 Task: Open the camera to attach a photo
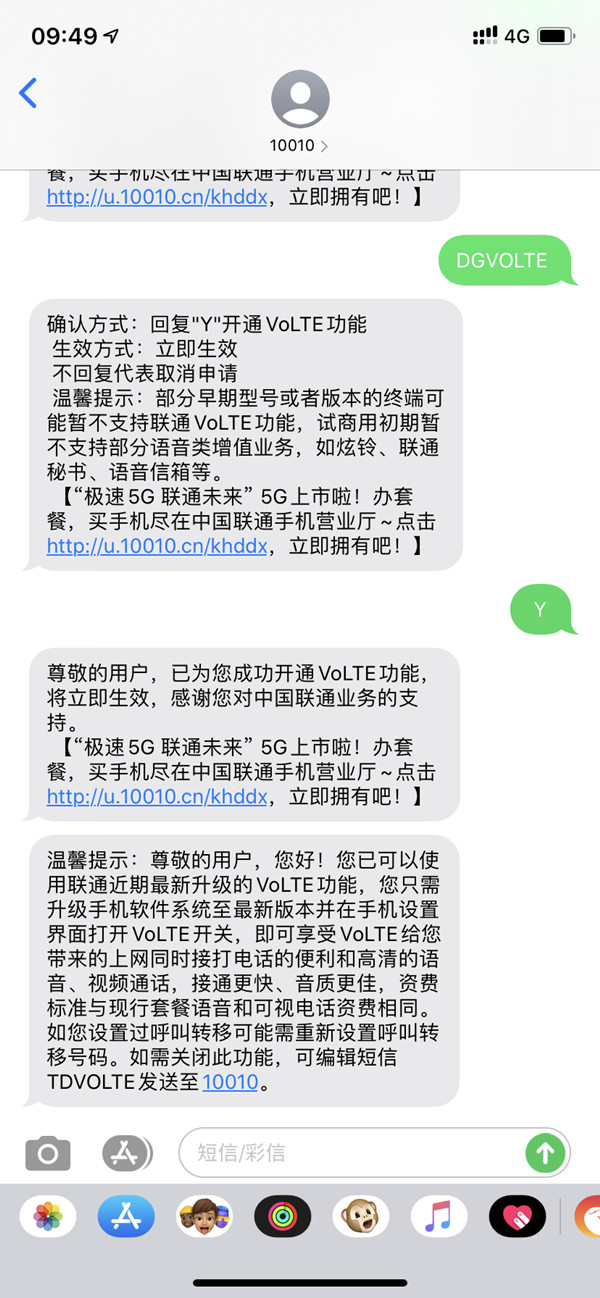(48, 1153)
